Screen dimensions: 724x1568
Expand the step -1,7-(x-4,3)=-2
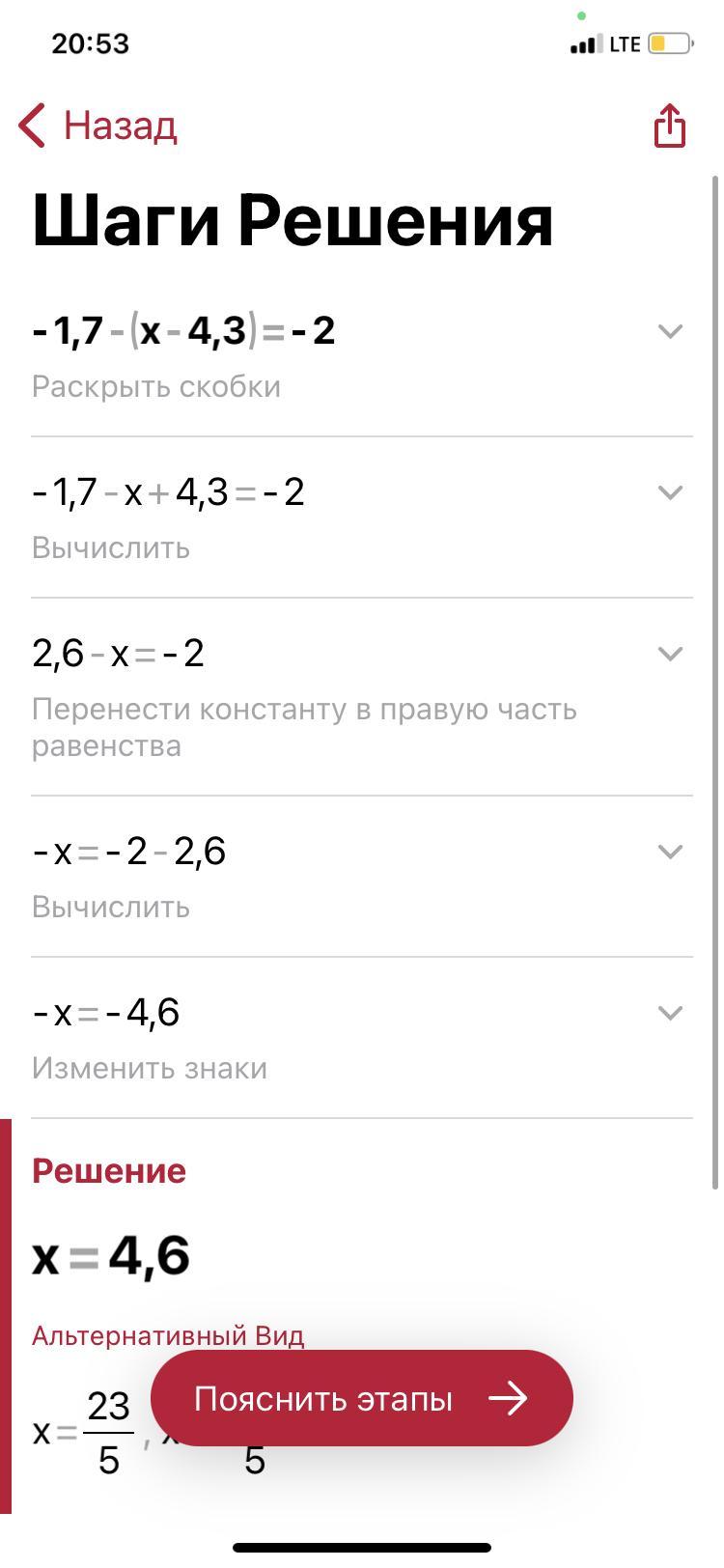point(669,331)
